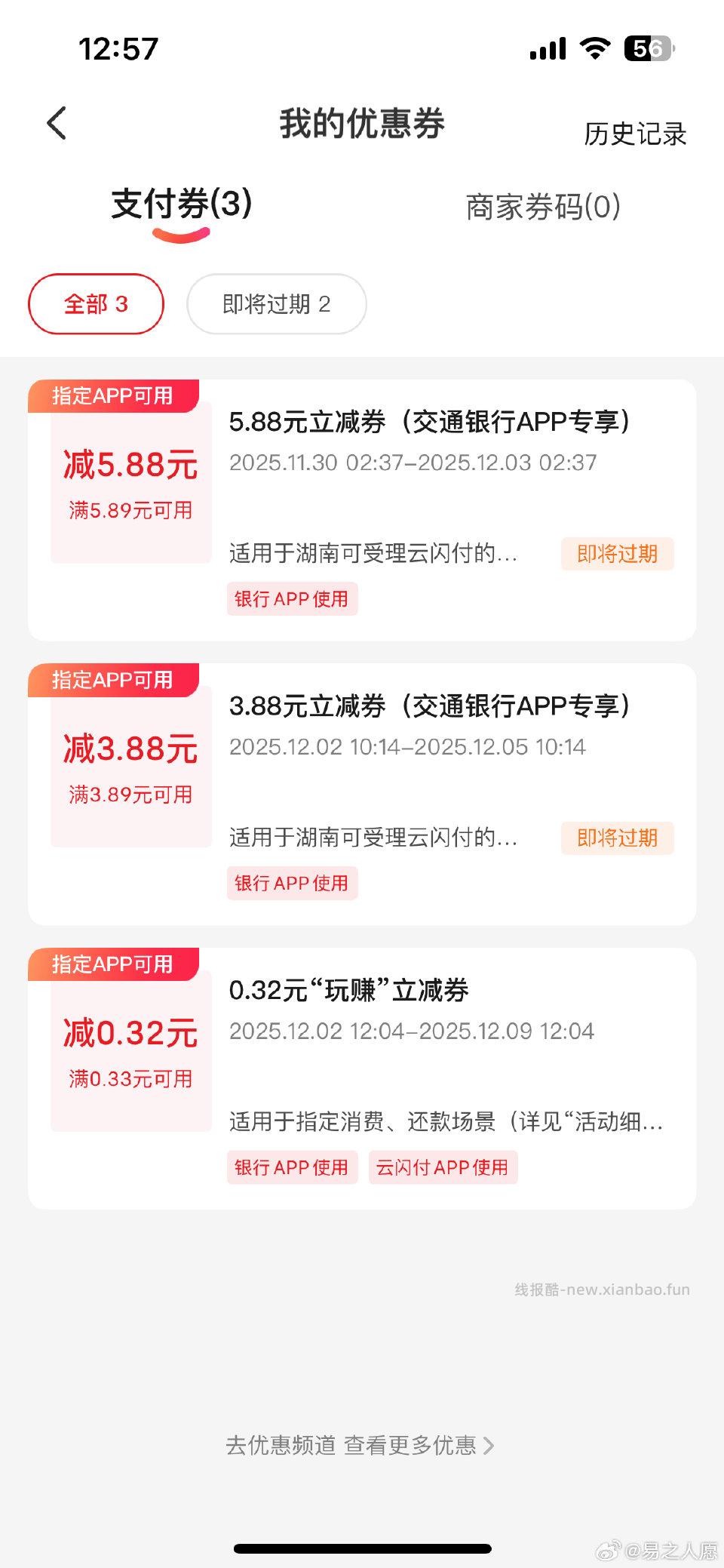Tap the clock showing 12:57
This screenshot has height=1568, width=724.
(118, 49)
